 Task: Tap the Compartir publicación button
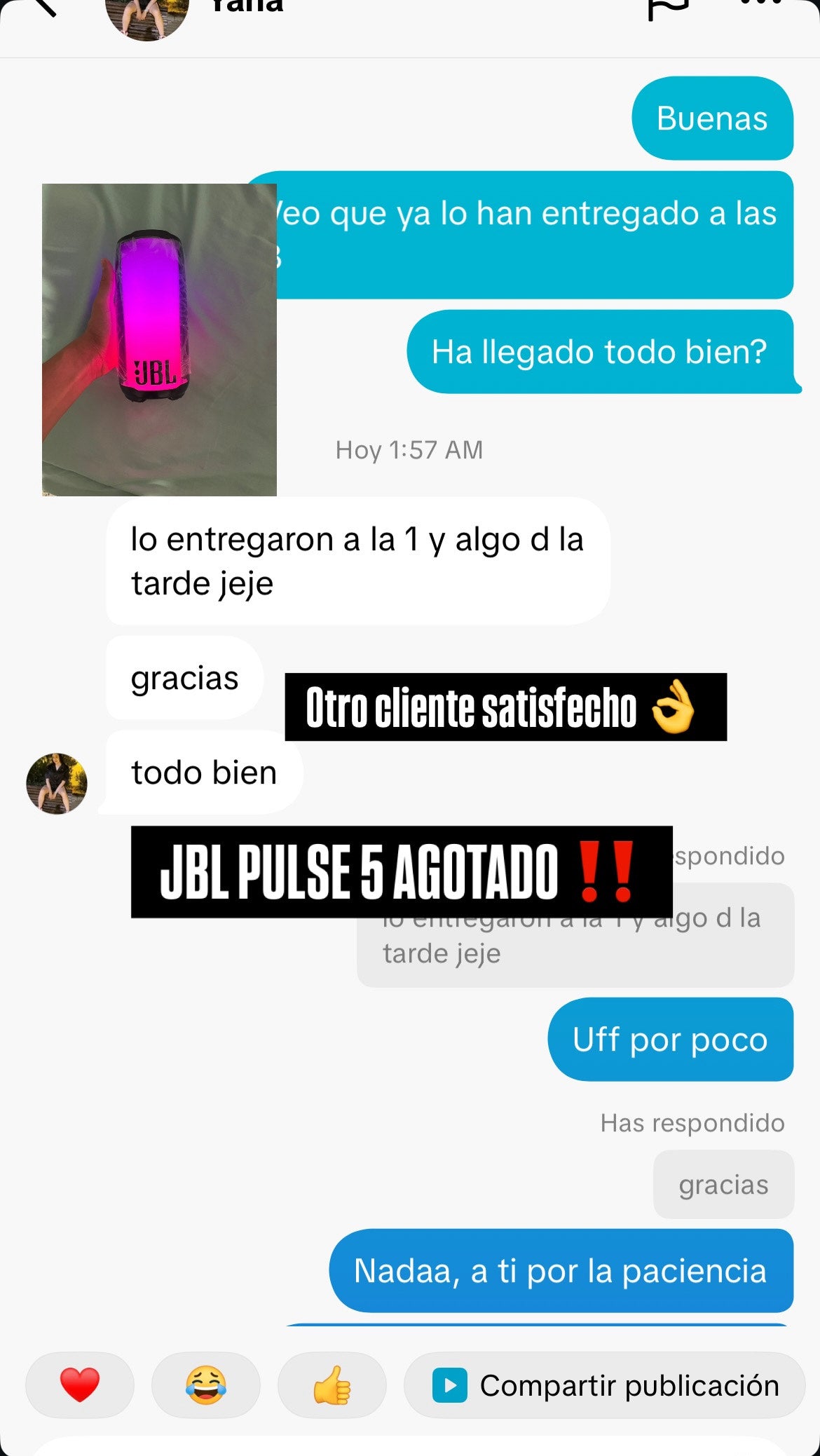point(604,1385)
